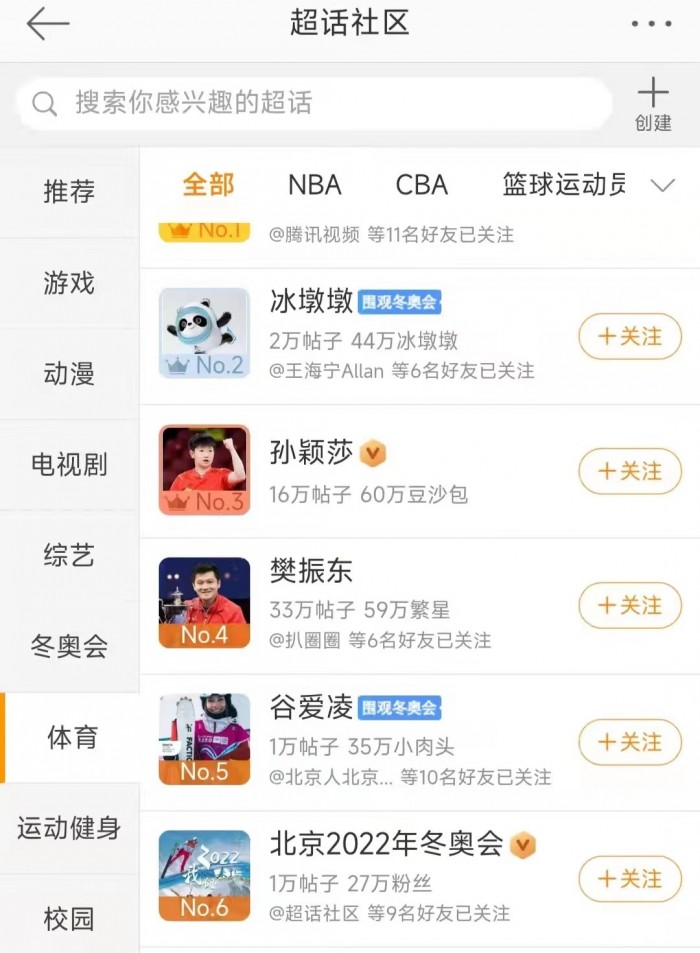Switch to the 推荐 category
Image resolution: width=700 pixels, height=953 pixels.
69,192
